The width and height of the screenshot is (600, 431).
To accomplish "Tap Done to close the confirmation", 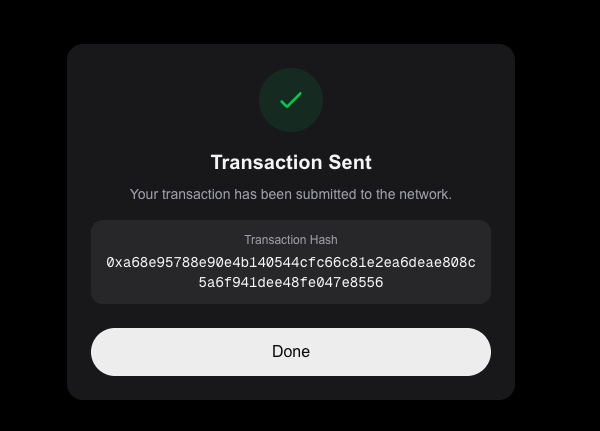I will coord(291,352).
